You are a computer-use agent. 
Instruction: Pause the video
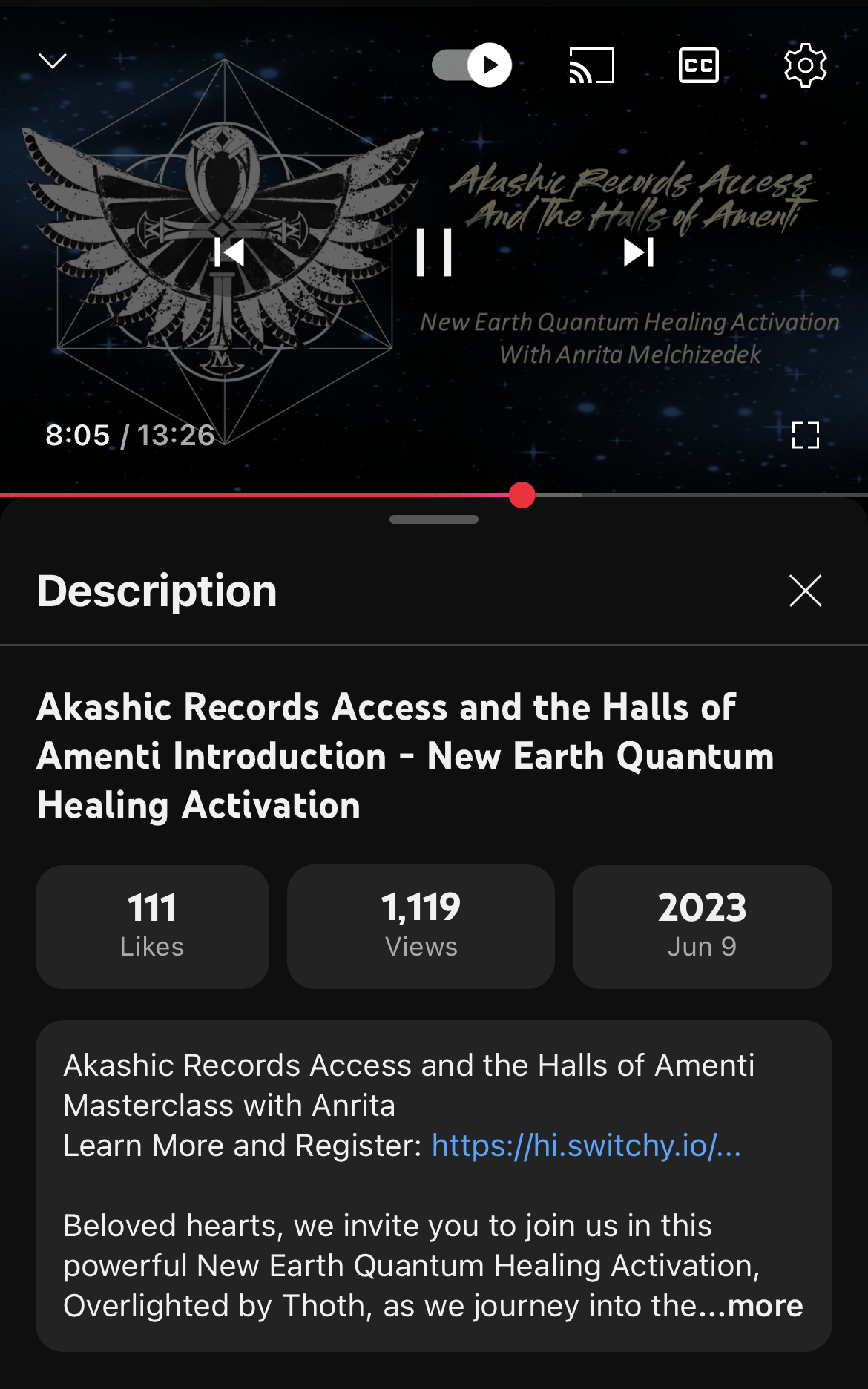click(434, 252)
